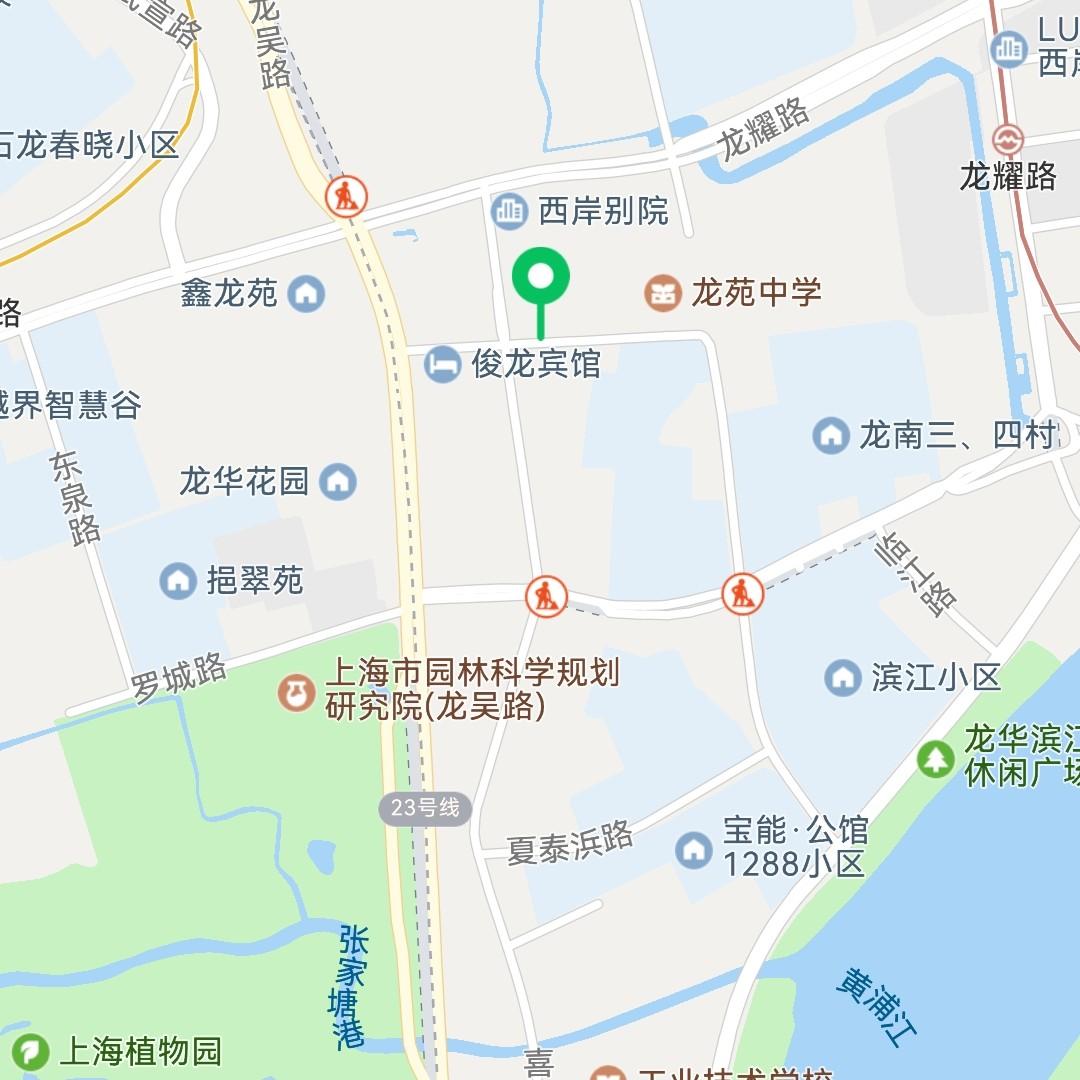Open the 宝能·公馆1288小区 marker

tap(694, 849)
